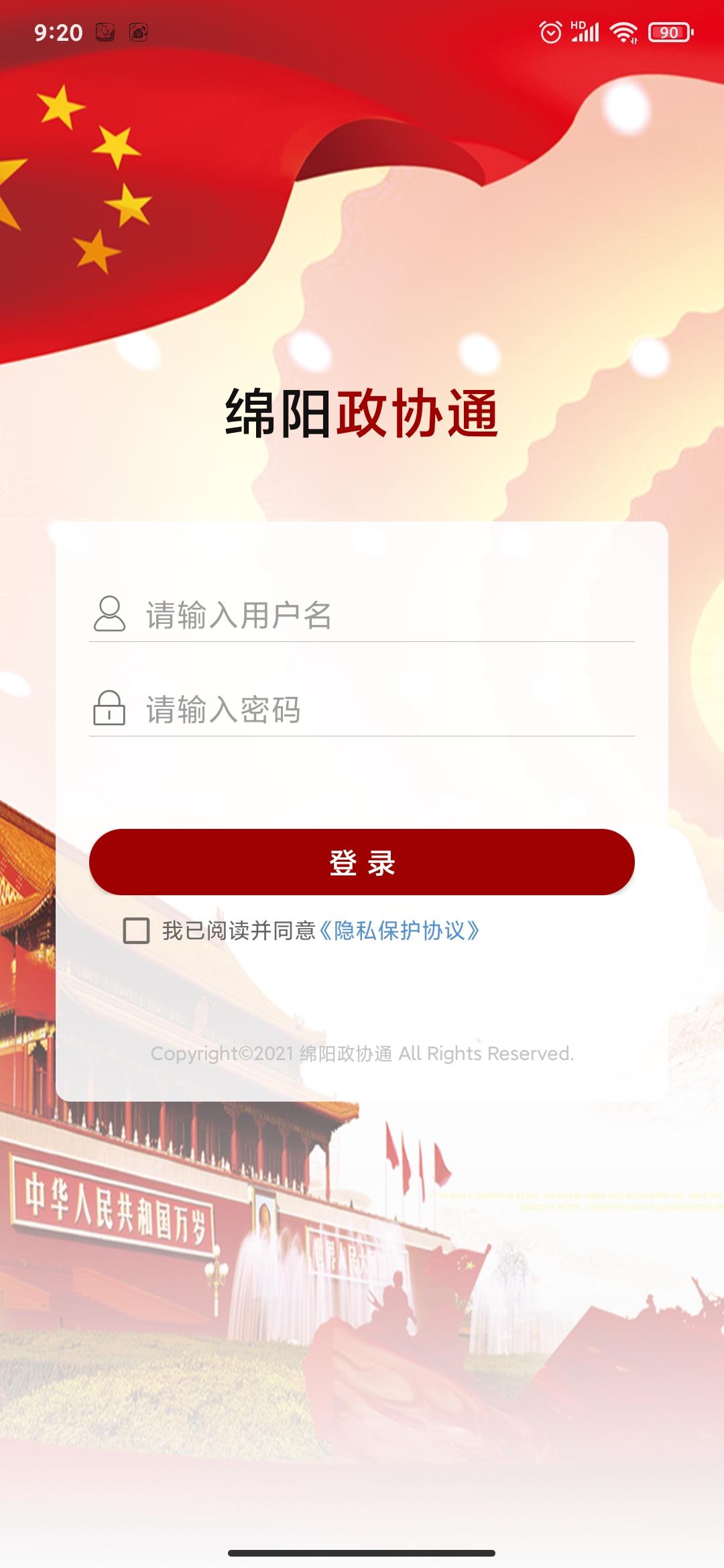This screenshot has height=1568, width=724.
Task: Tap the 登录 login button
Action: point(362,862)
